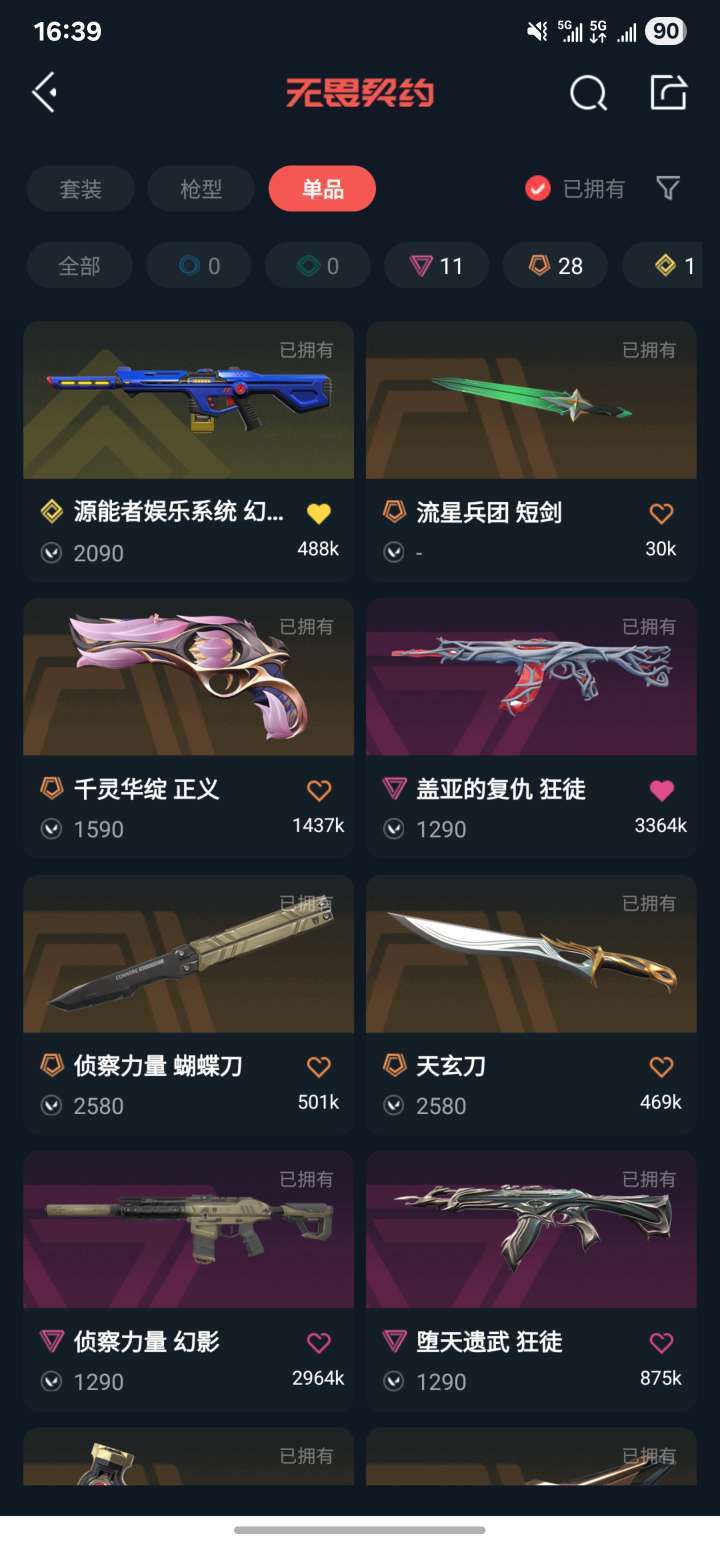Open the 流星兵团 短剑 card
Image resolution: width=720 pixels, height=1544 pixels.
[531, 451]
